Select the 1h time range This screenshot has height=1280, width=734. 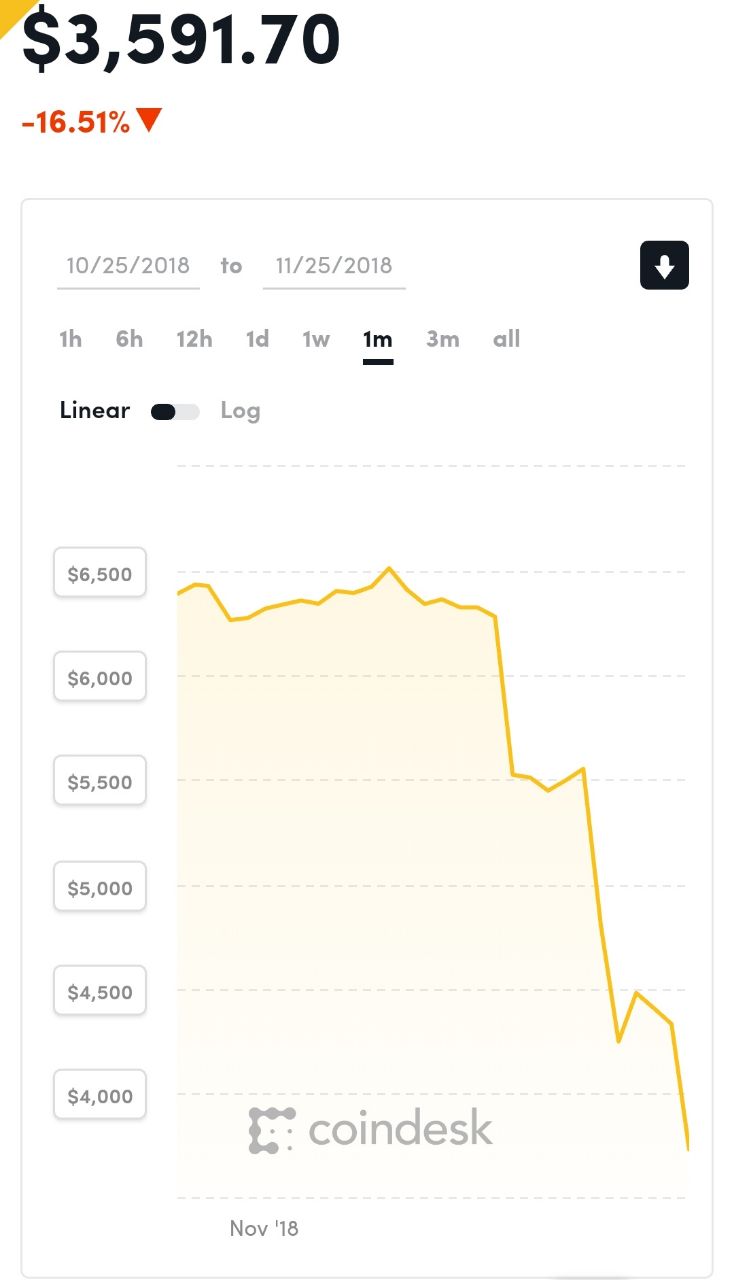pos(70,340)
